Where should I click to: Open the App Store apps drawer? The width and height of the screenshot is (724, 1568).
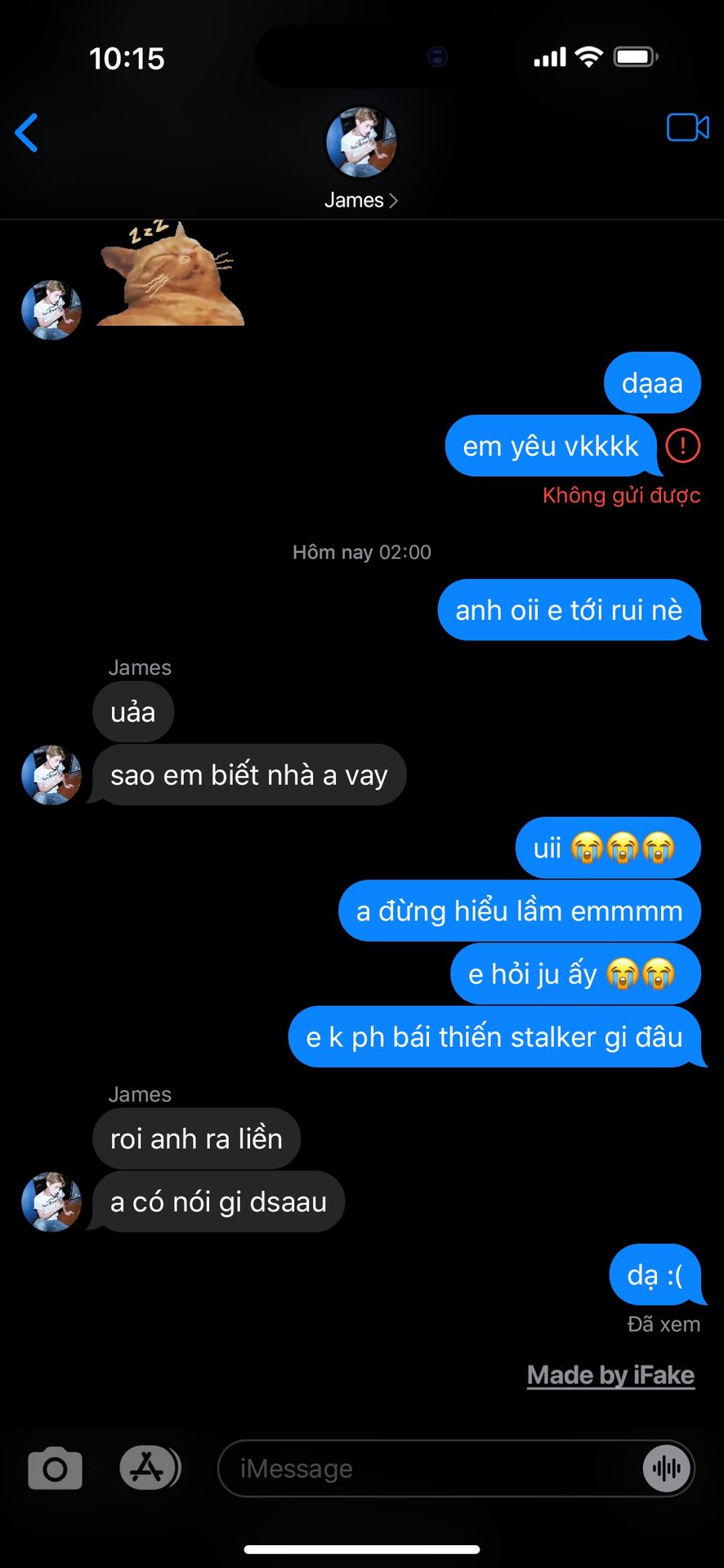coord(149,1468)
